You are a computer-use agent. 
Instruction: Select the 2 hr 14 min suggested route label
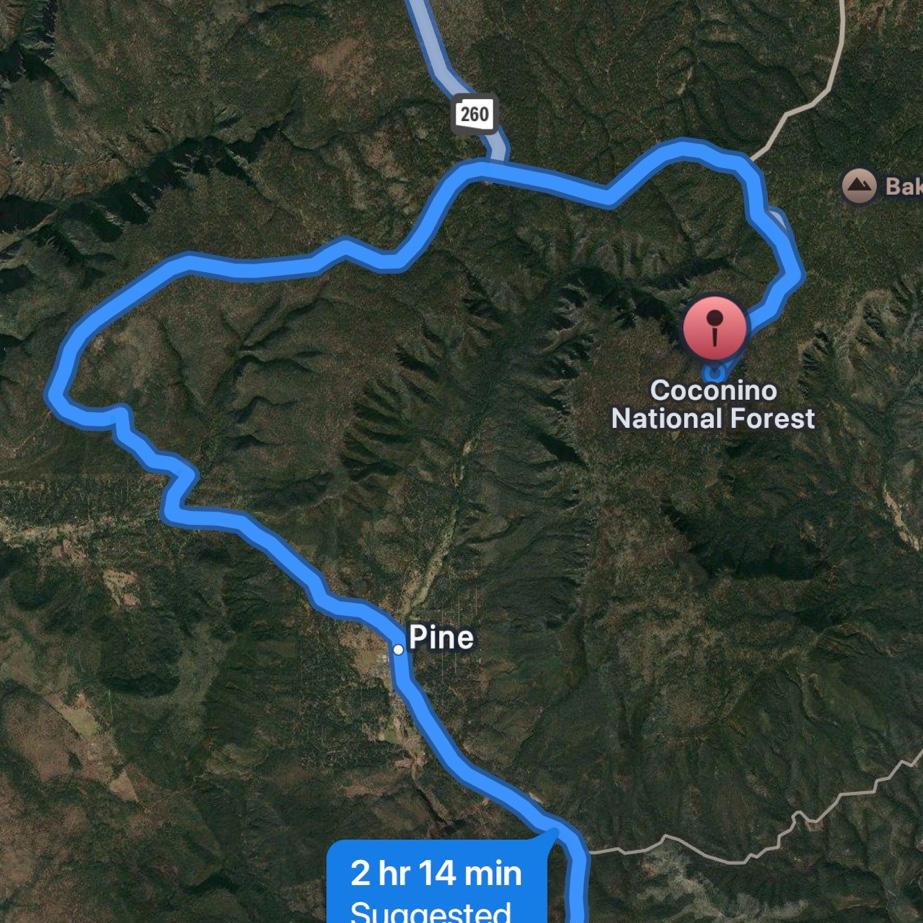[436, 884]
